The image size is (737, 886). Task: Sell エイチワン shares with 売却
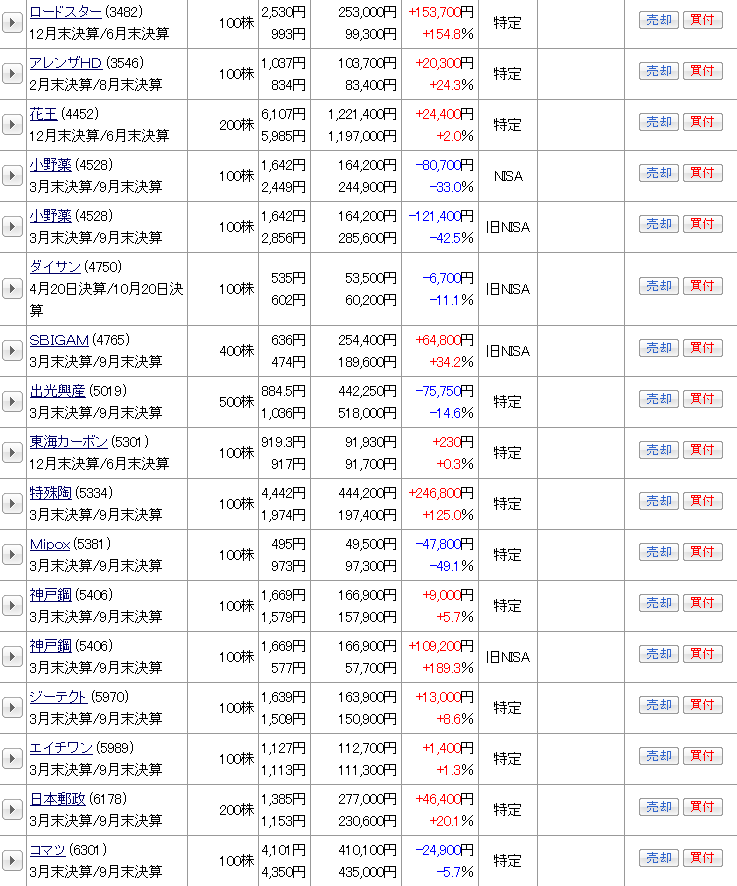(658, 756)
